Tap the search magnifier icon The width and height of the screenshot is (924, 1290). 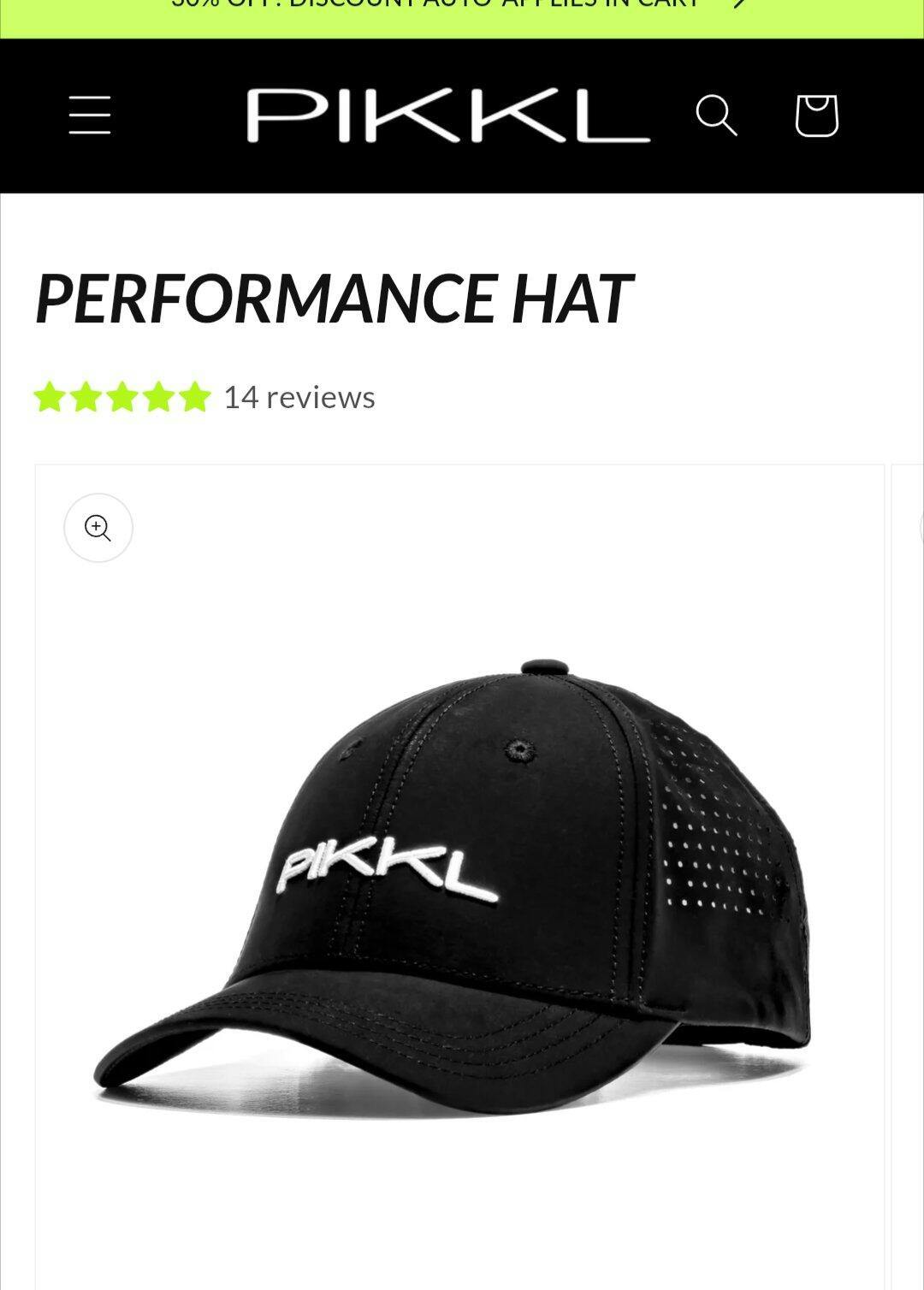[x=716, y=115]
